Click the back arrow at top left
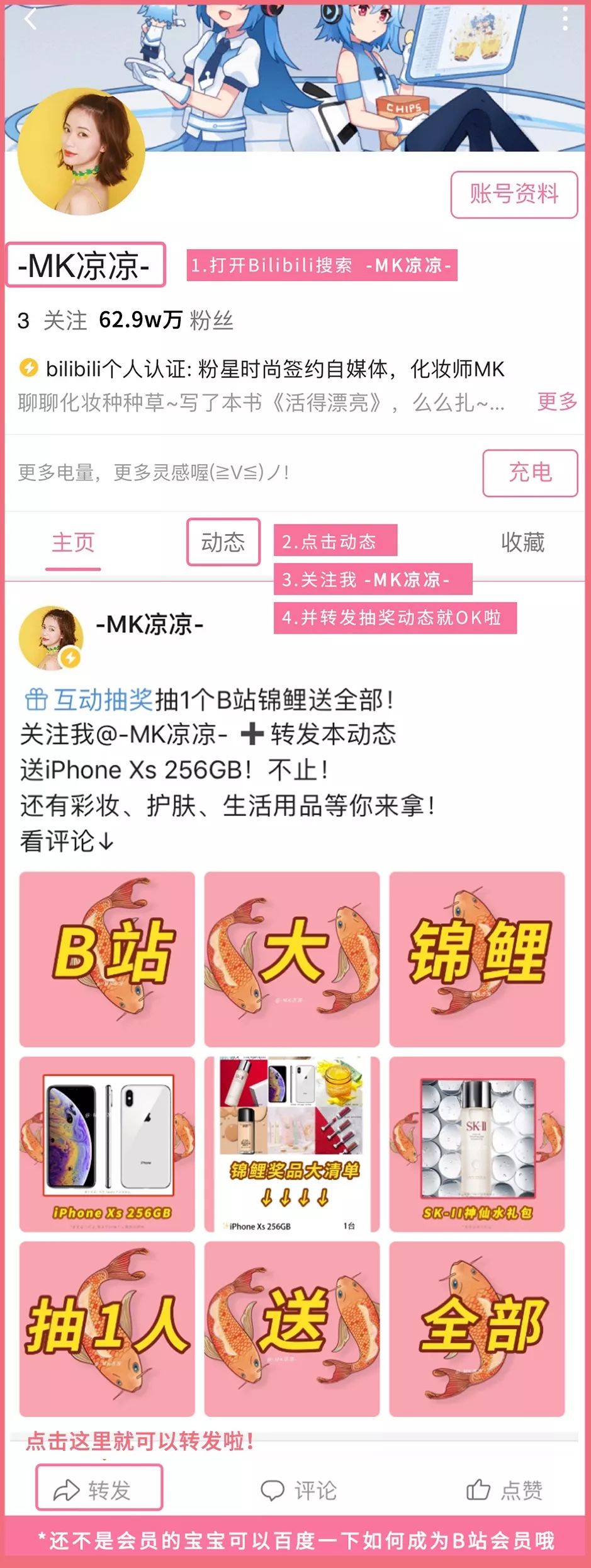The width and height of the screenshot is (591, 1568). coord(30,21)
